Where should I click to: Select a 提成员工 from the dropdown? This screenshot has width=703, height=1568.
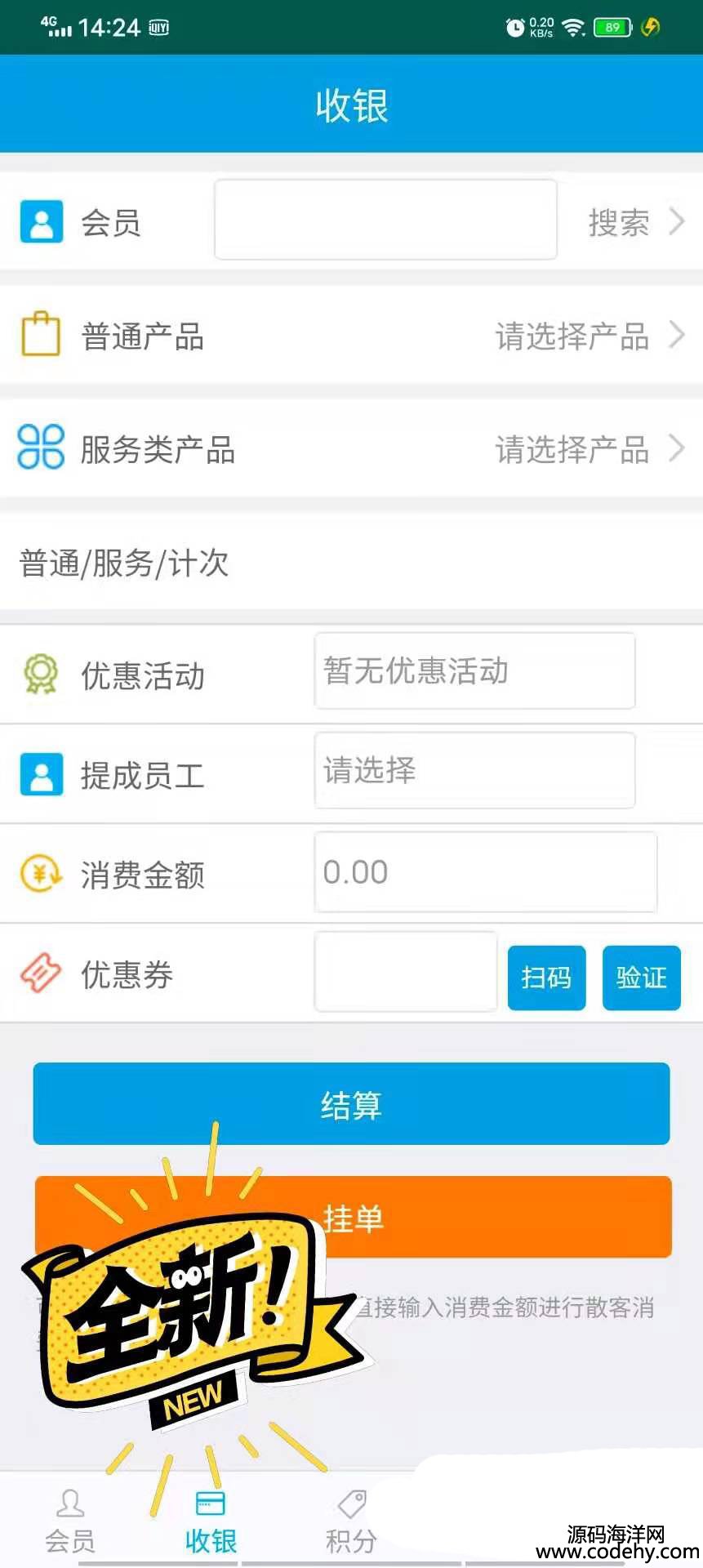click(x=474, y=771)
